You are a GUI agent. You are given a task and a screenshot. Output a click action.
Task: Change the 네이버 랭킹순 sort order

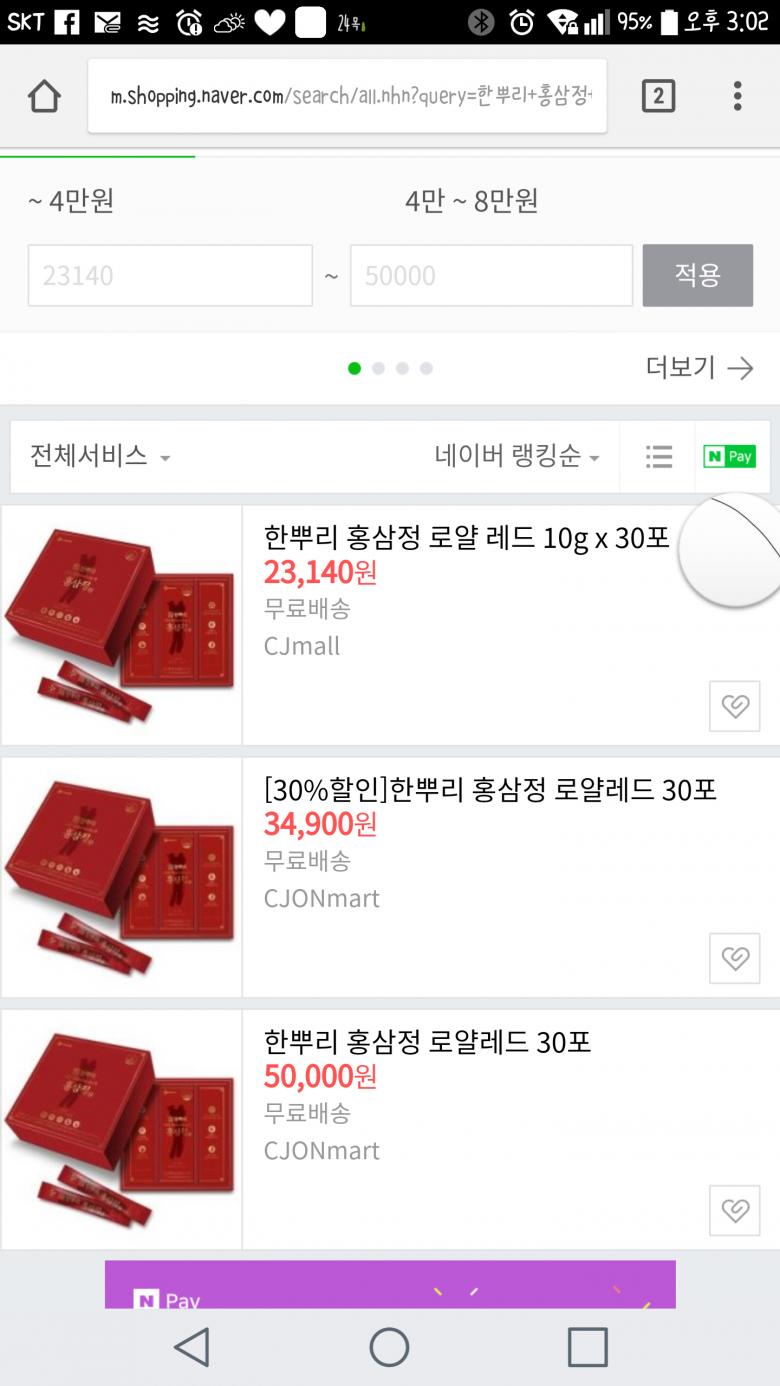pyautogui.click(x=516, y=457)
